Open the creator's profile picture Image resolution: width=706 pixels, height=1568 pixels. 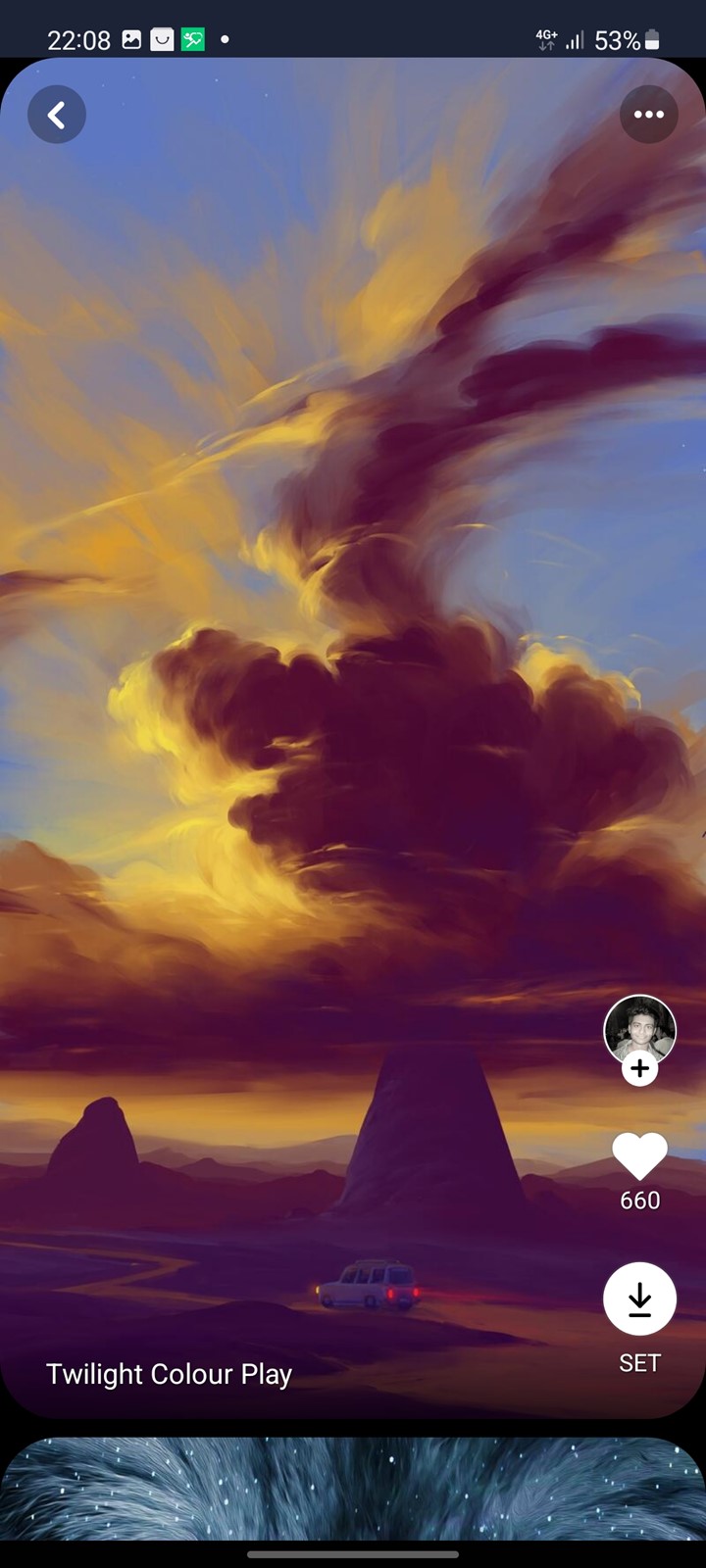[639, 1030]
